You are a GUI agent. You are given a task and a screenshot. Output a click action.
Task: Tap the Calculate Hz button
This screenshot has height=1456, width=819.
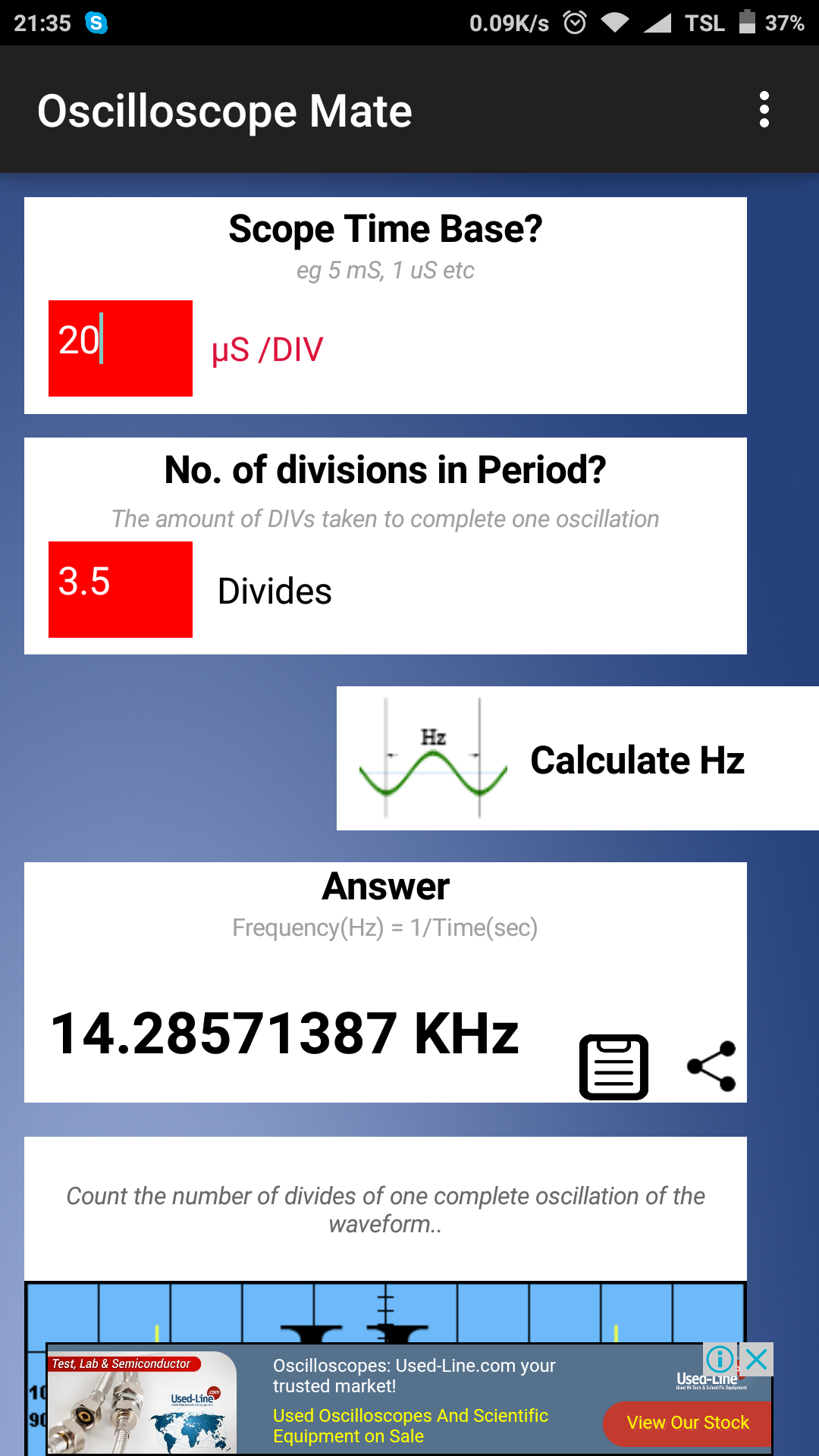tap(578, 758)
